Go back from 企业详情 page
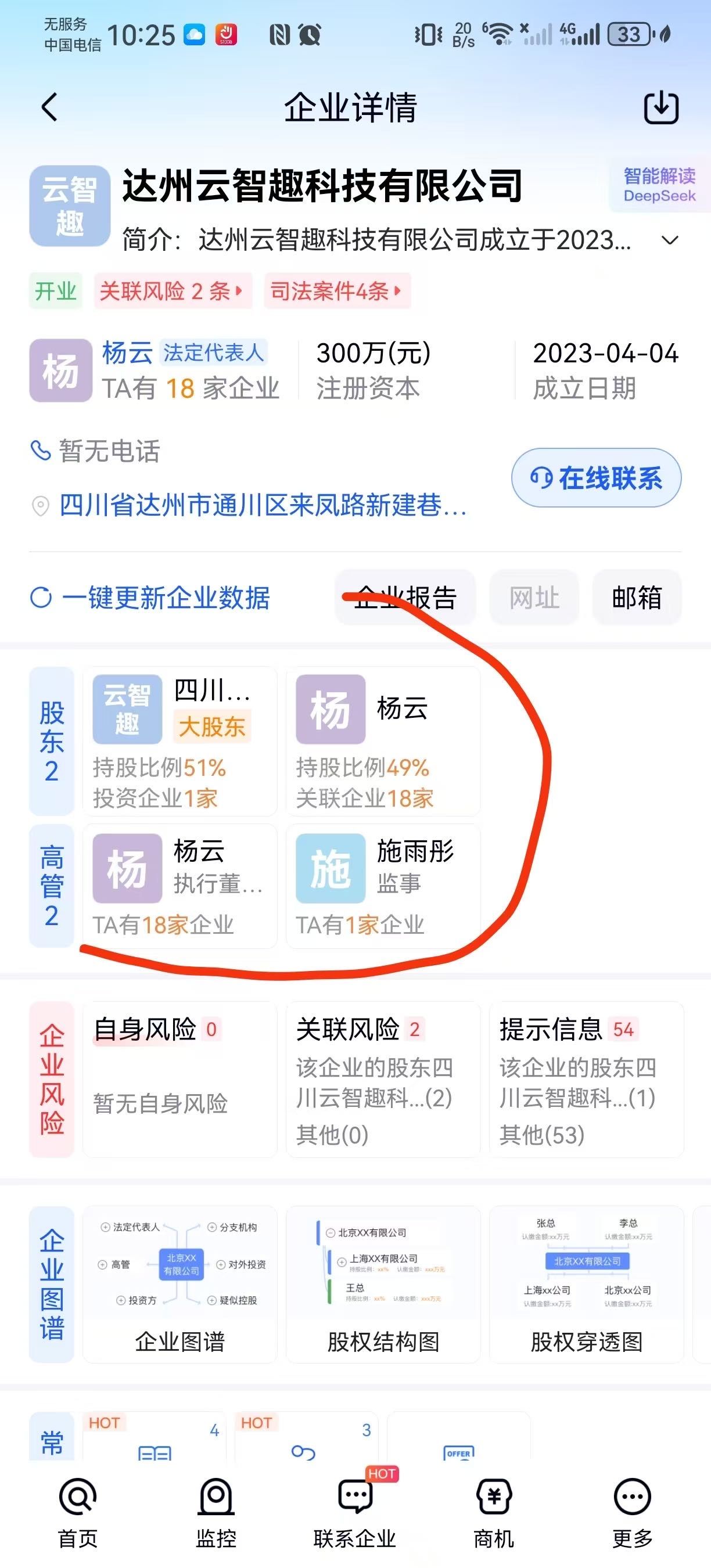711x1568 pixels. click(x=49, y=108)
